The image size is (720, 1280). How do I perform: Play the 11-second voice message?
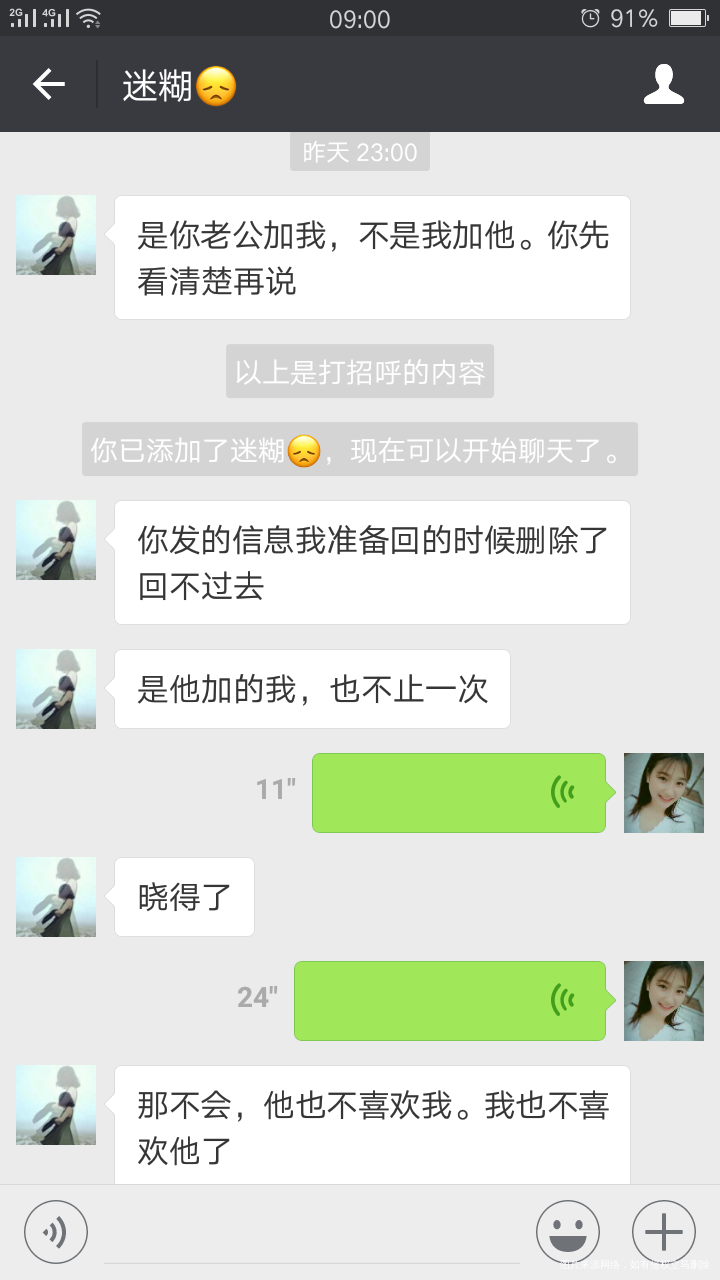click(x=458, y=793)
